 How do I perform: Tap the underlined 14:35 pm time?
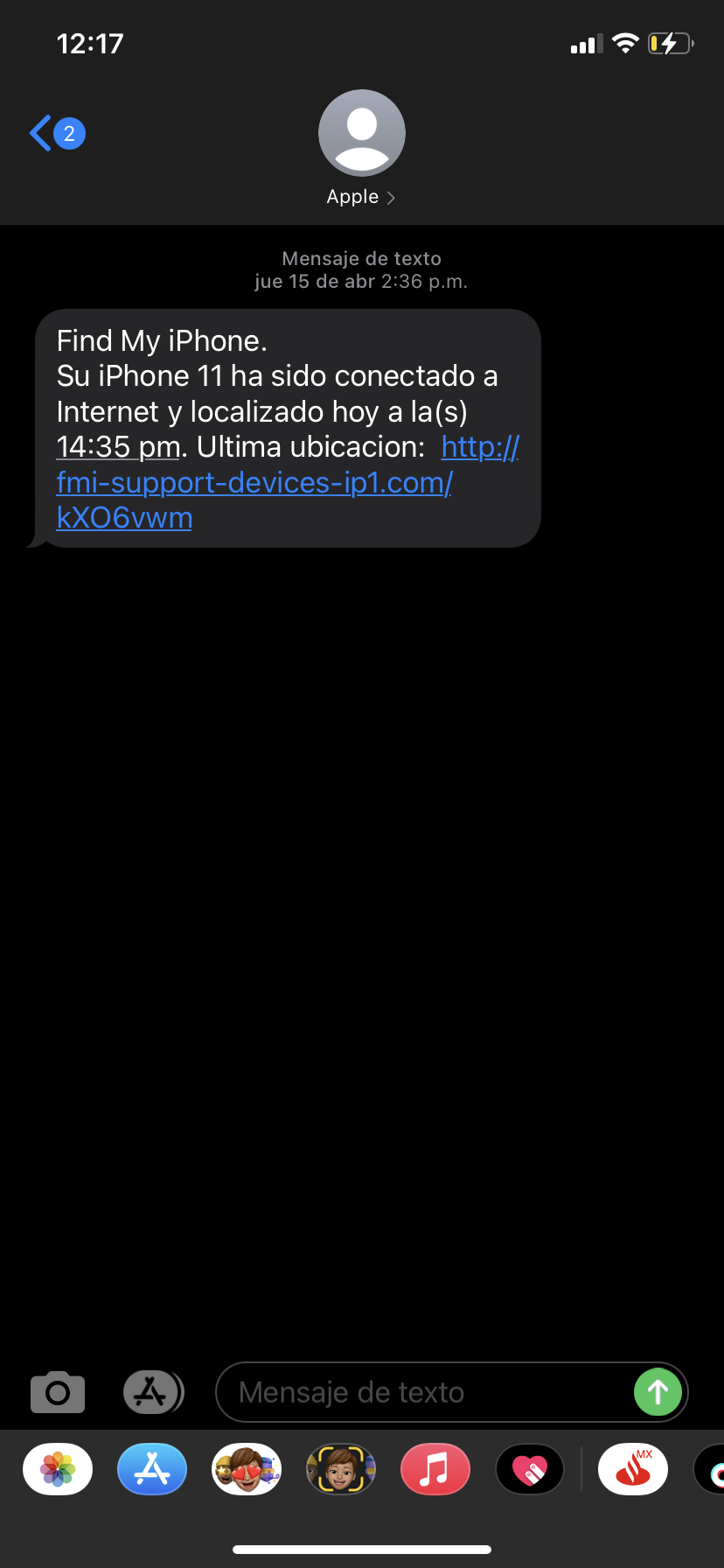pos(118,447)
